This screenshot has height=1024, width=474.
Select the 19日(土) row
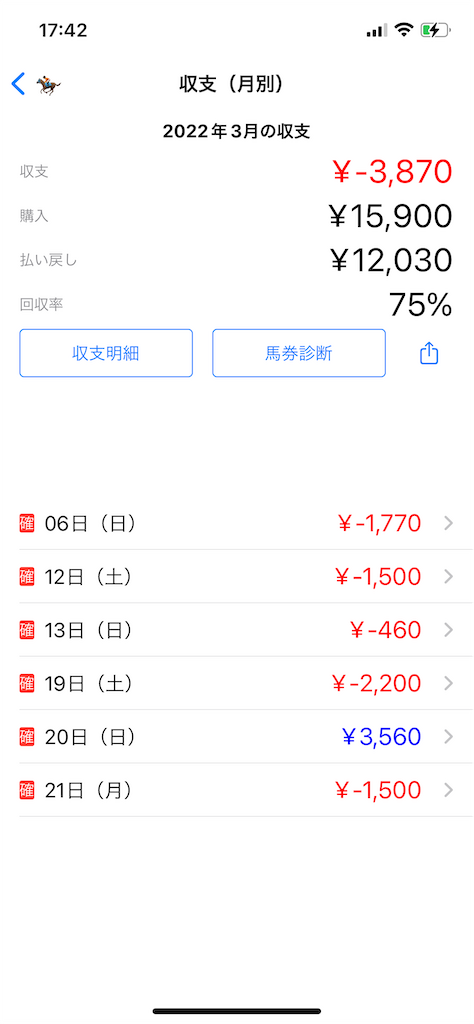pyautogui.click(x=237, y=684)
